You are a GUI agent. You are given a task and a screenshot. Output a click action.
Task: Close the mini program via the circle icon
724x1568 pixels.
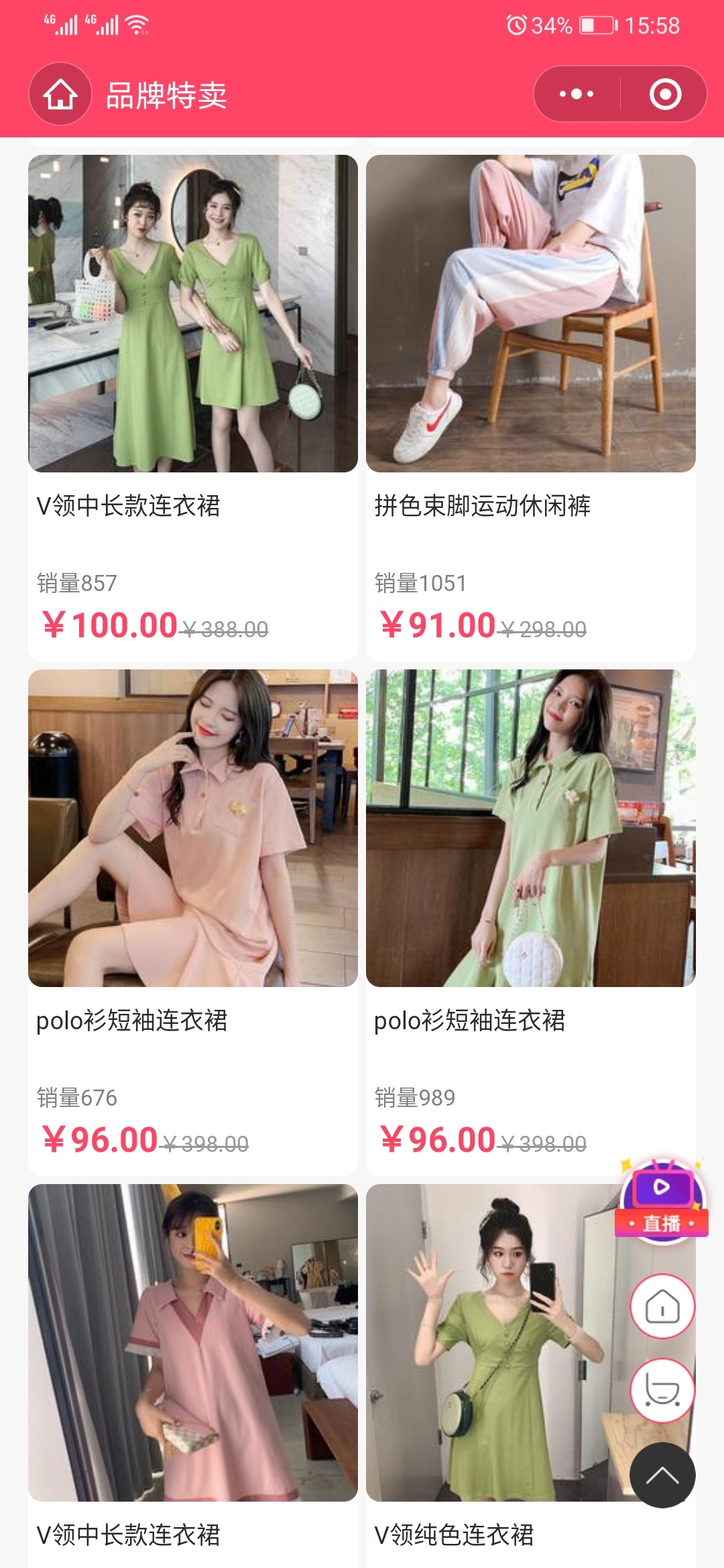[x=665, y=94]
